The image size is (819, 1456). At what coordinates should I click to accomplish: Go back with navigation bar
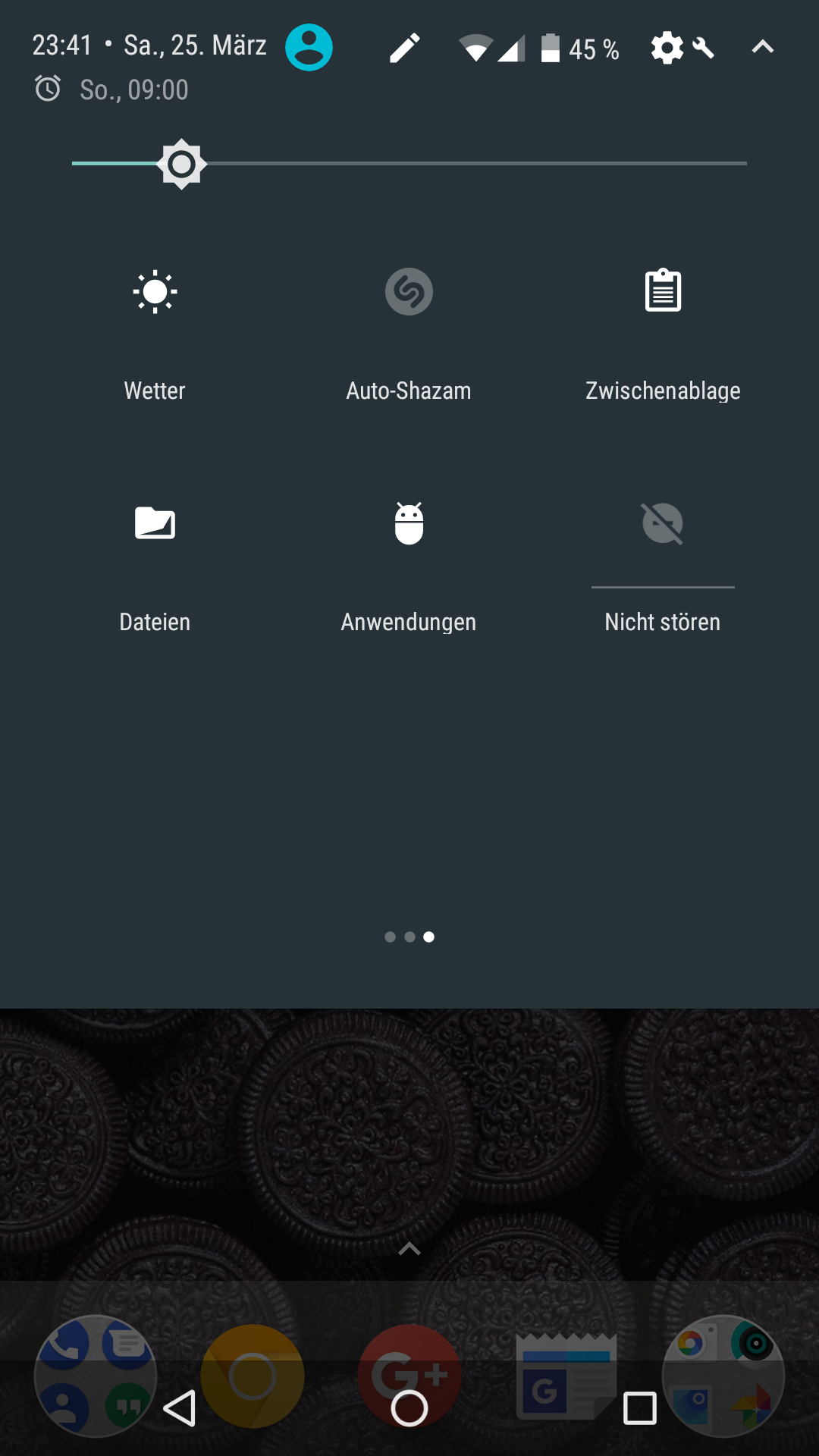coord(180,1408)
